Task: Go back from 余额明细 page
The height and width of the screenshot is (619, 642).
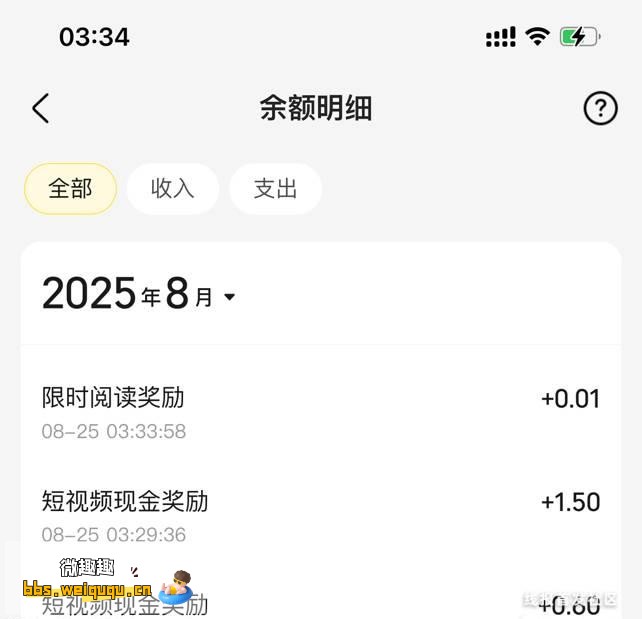Action: 41,108
